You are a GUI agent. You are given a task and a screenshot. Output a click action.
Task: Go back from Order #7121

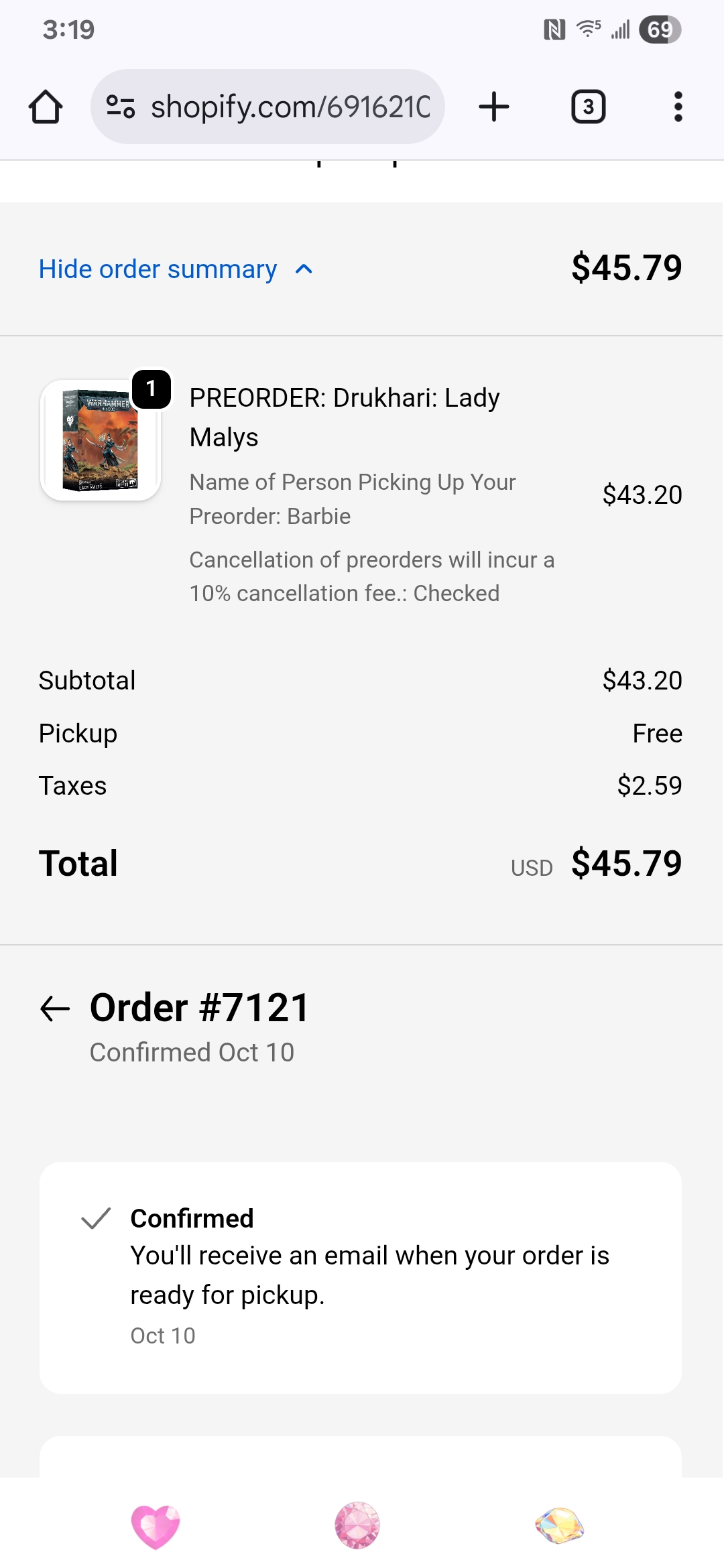coord(55,1008)
